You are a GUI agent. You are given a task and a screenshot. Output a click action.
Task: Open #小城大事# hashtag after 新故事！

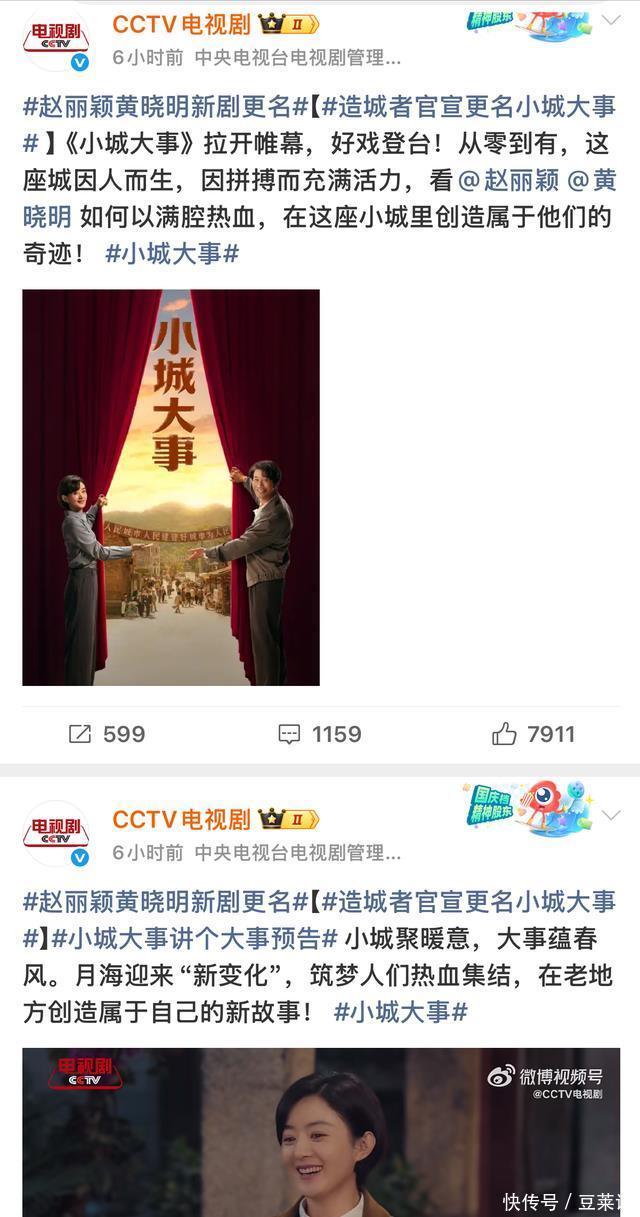tap(400, 1011)
